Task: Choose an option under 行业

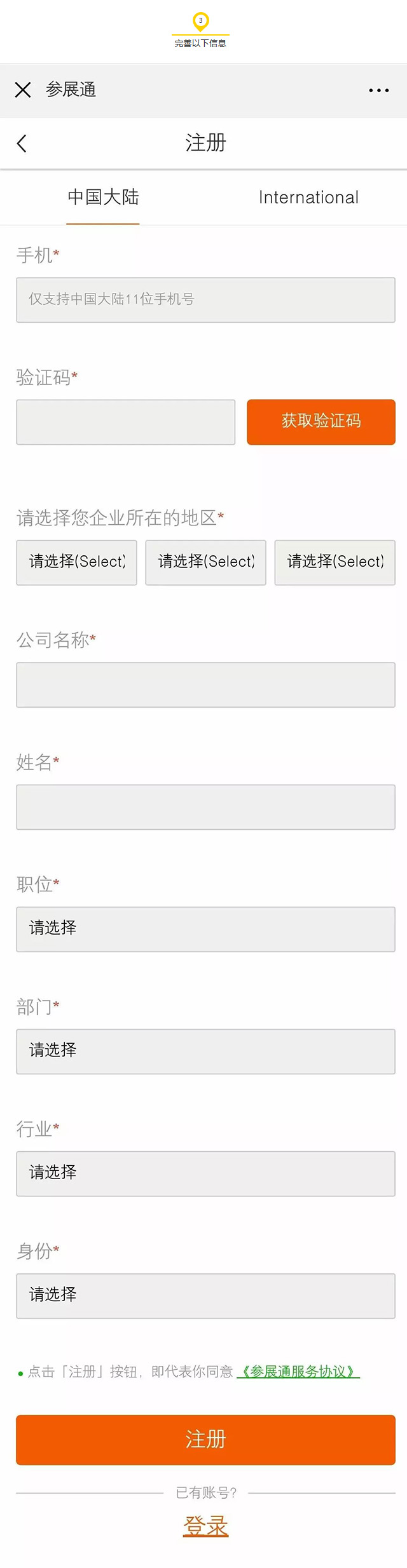Action: (x=205, y=1173)
